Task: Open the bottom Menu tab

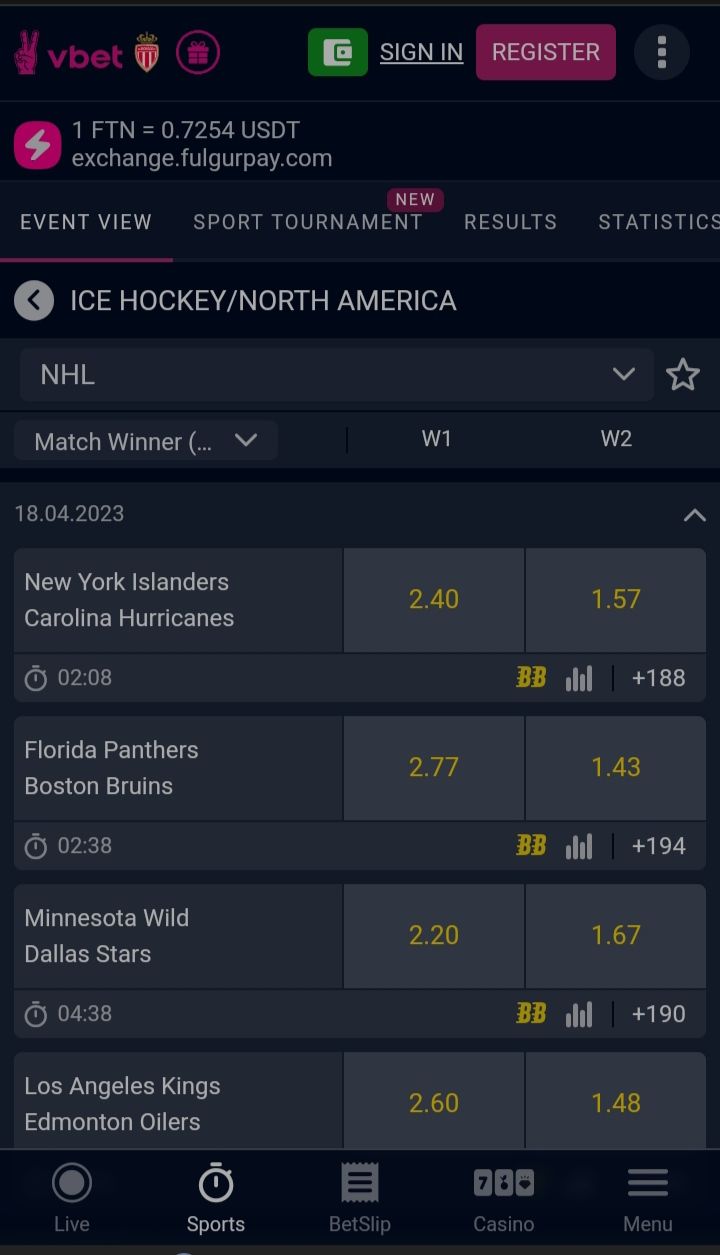Action: pyautogui.click(x=648, y=1198)
